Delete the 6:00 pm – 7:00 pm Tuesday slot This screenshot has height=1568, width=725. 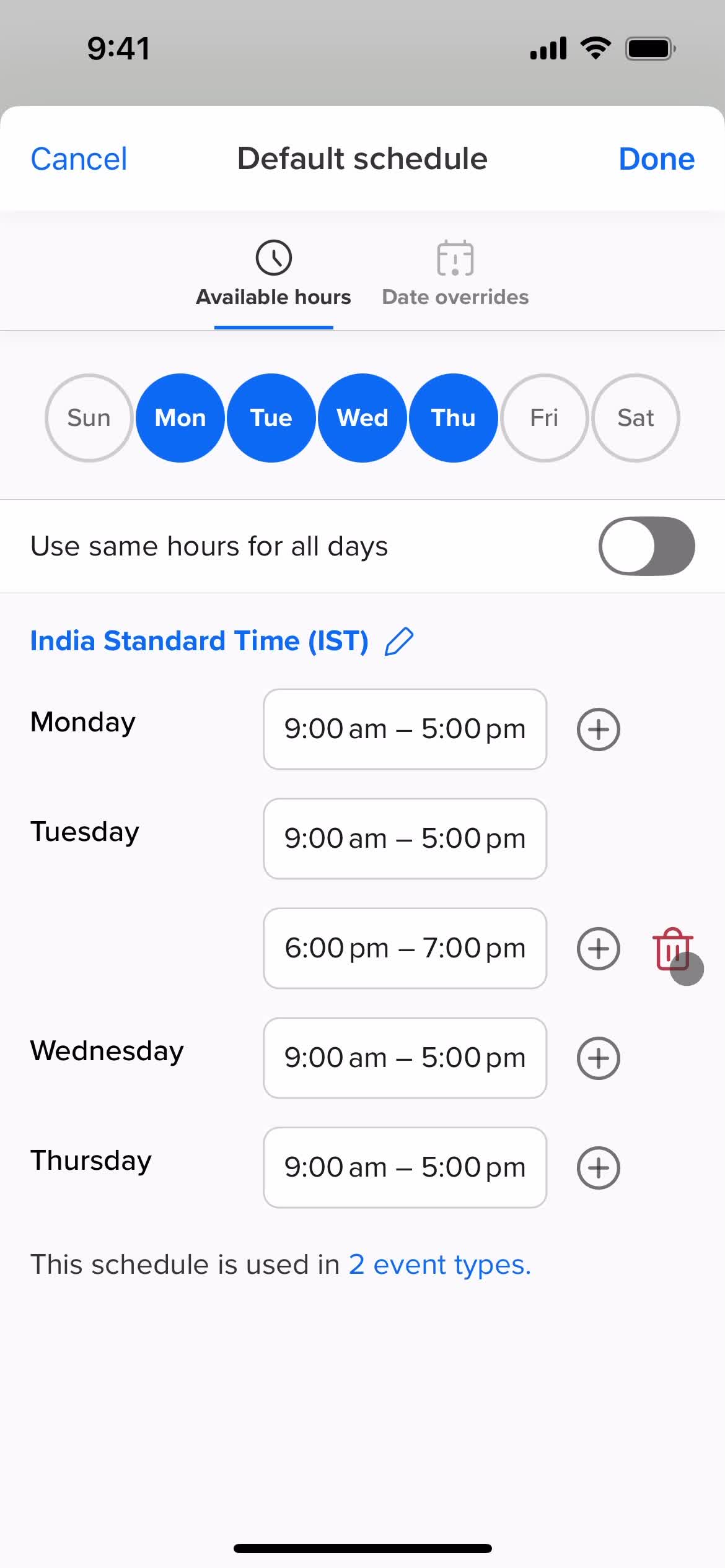coord(670,949)
